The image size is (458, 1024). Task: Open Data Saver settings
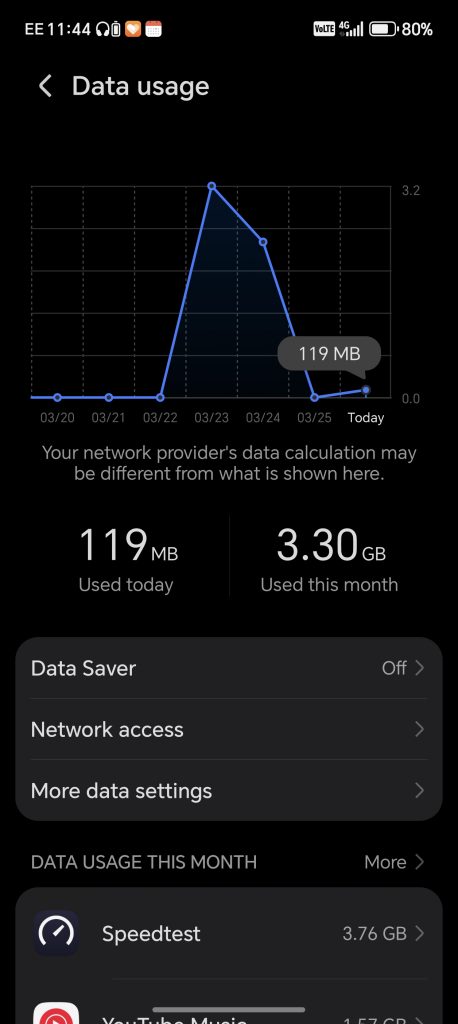tap(229, 668)
